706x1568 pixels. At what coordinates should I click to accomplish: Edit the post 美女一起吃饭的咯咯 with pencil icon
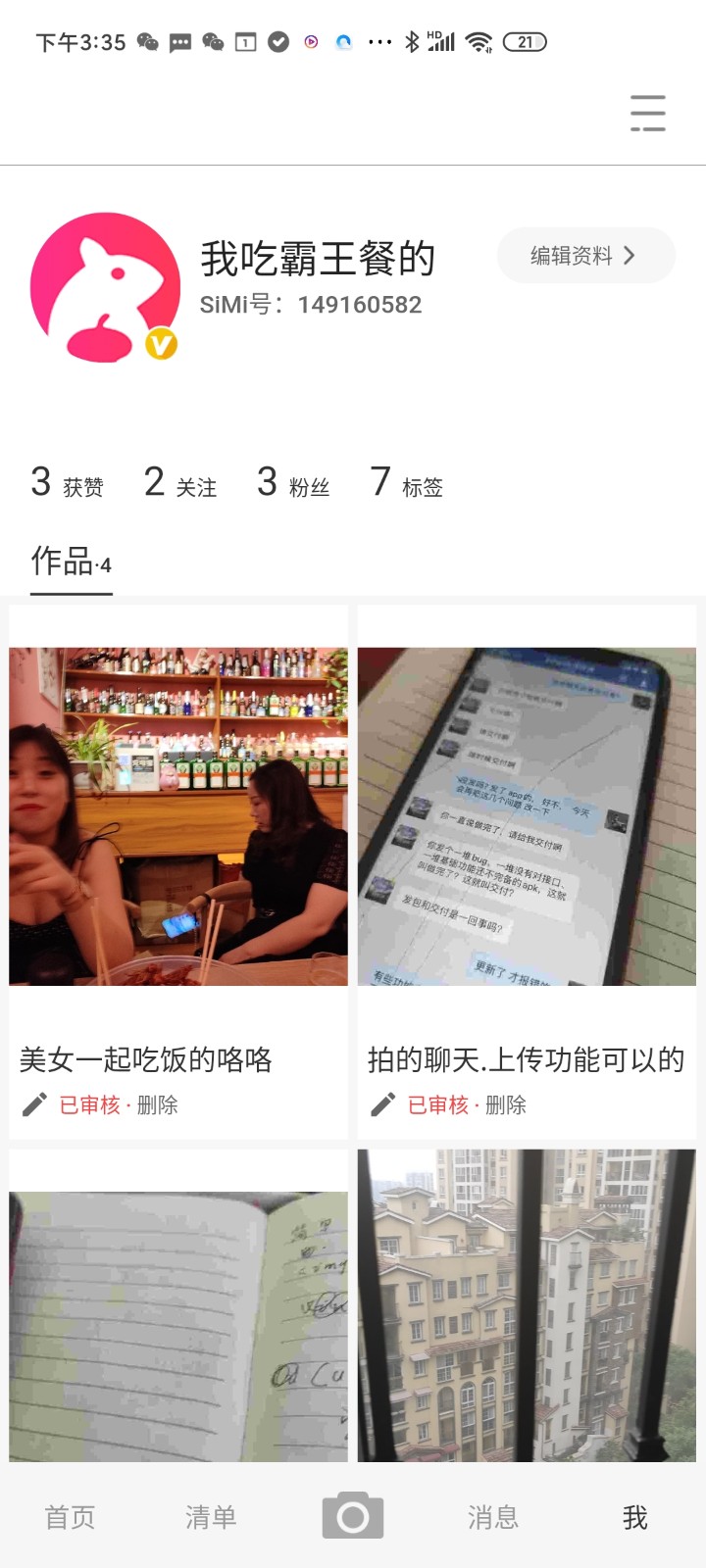tap(34, 1105)
